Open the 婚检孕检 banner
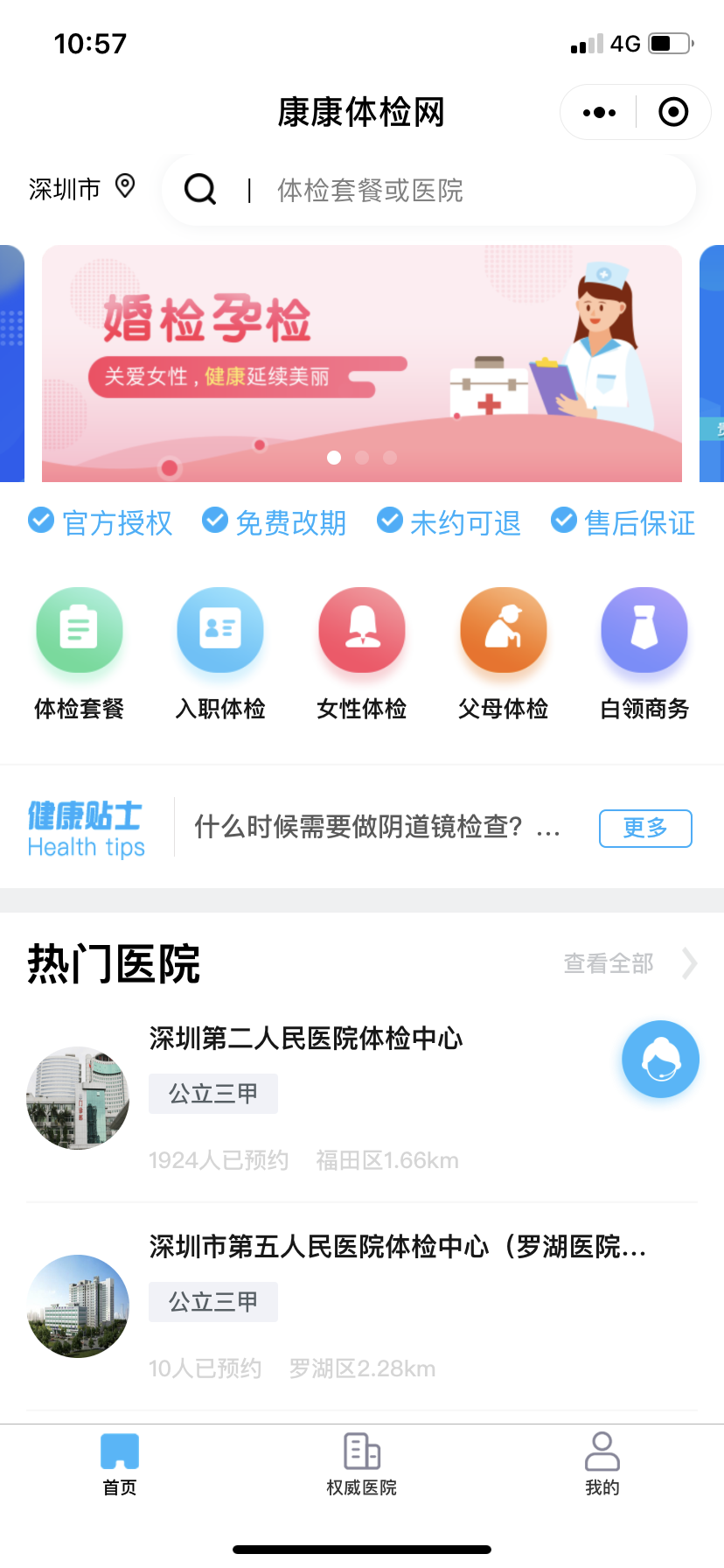 362,363
